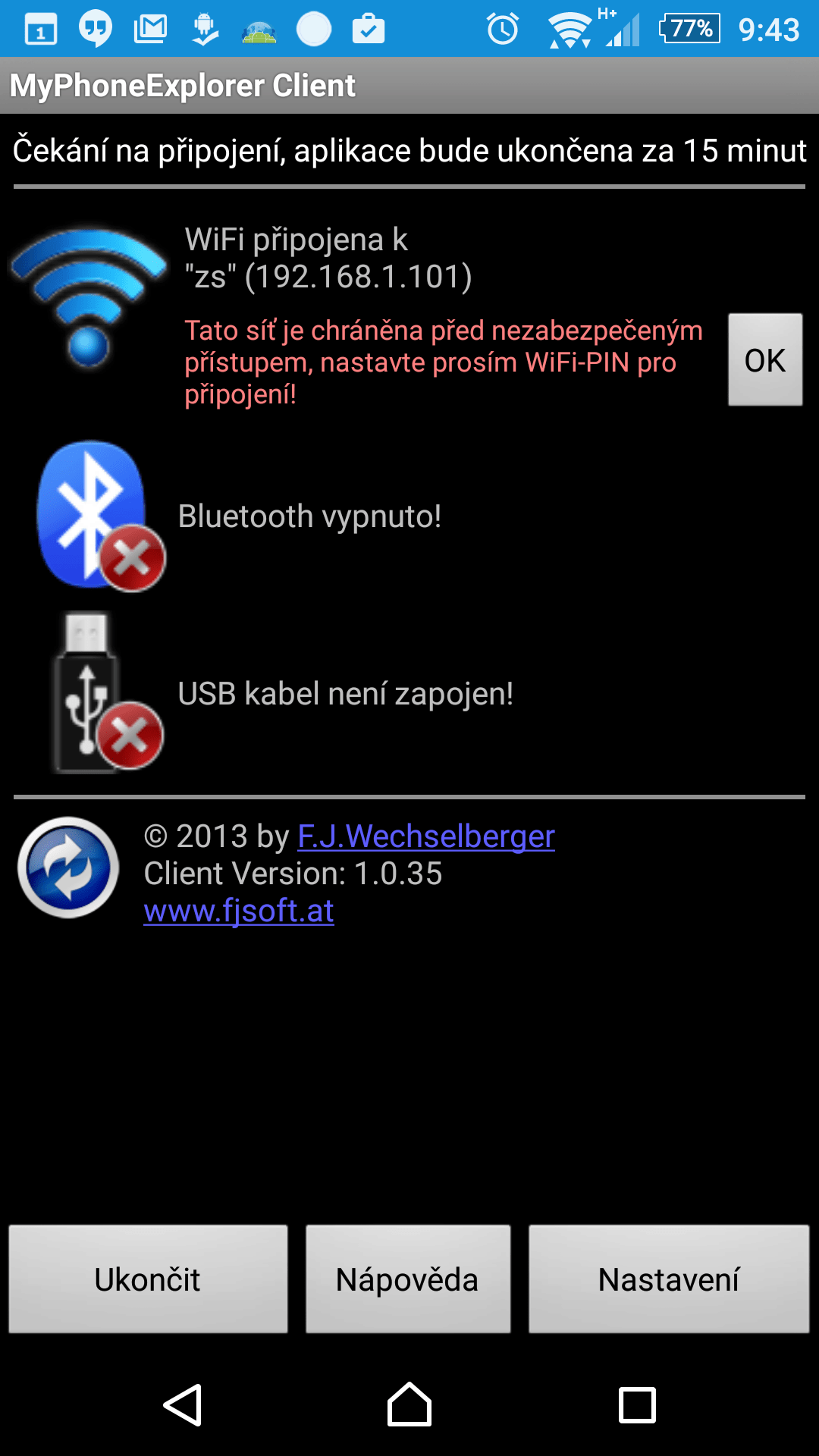Visit the www.fjsoft.at website link
The width and height of the screenshot is (819, 1456).
(239, 911)
